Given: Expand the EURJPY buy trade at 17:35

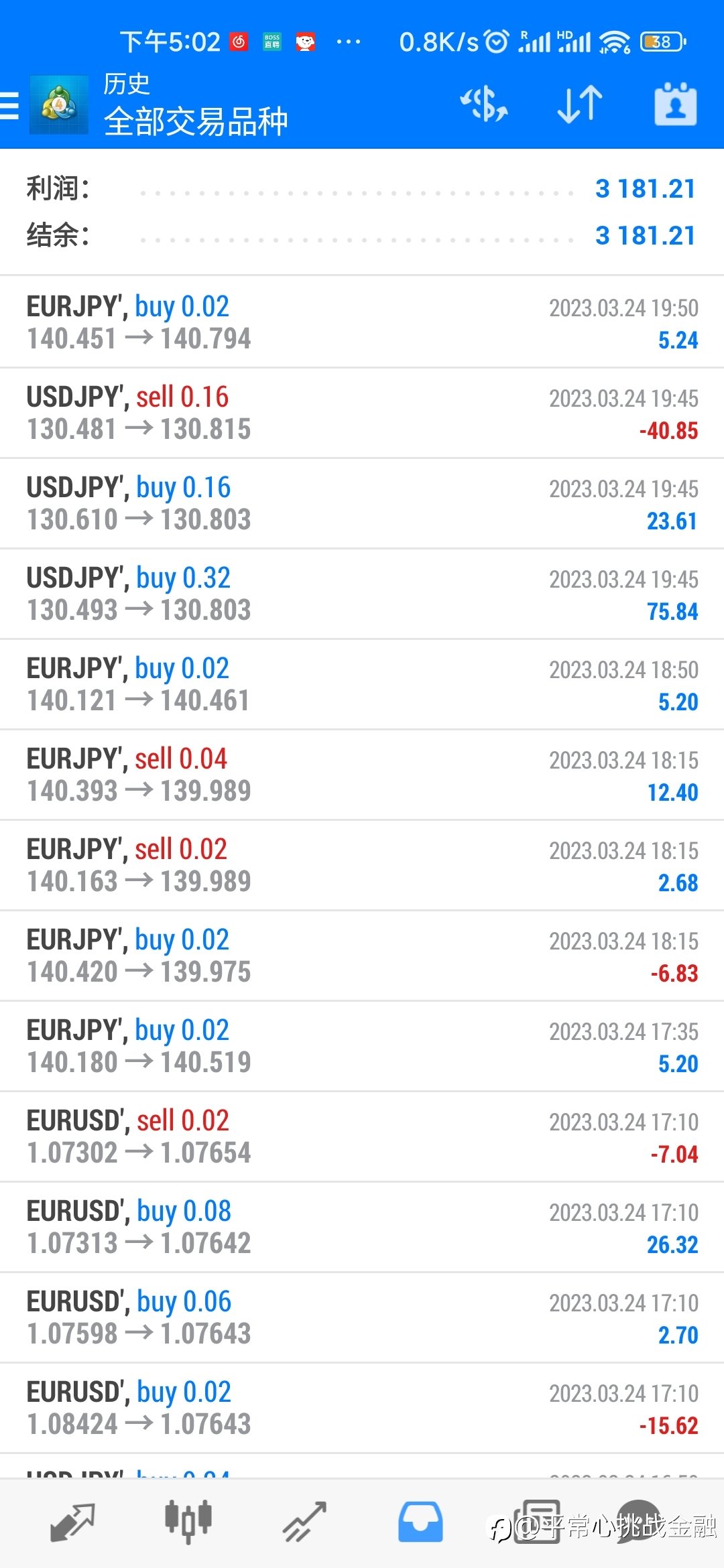Looking at the screenshot, I should point(362,1046).
